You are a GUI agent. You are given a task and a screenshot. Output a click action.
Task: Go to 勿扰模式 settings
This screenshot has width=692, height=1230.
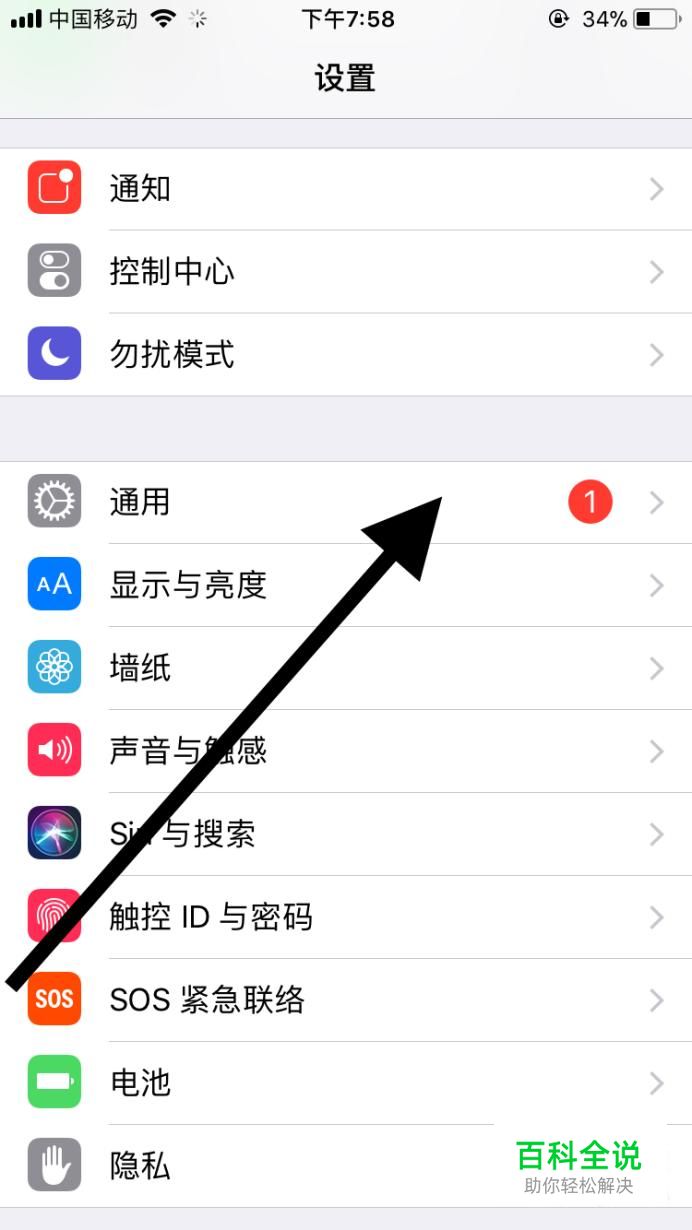[x=346, y=355]
